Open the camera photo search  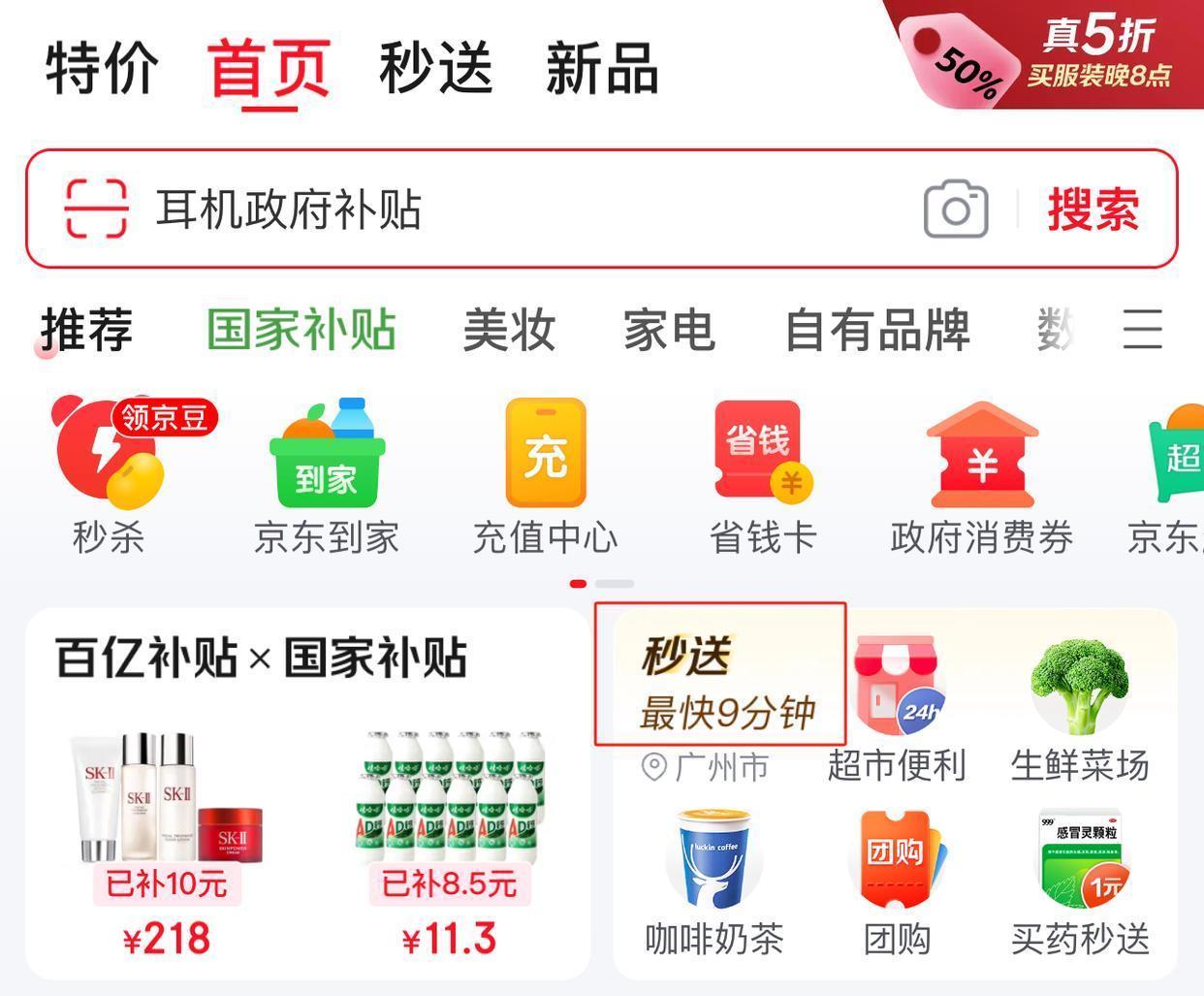click(956, 209)
